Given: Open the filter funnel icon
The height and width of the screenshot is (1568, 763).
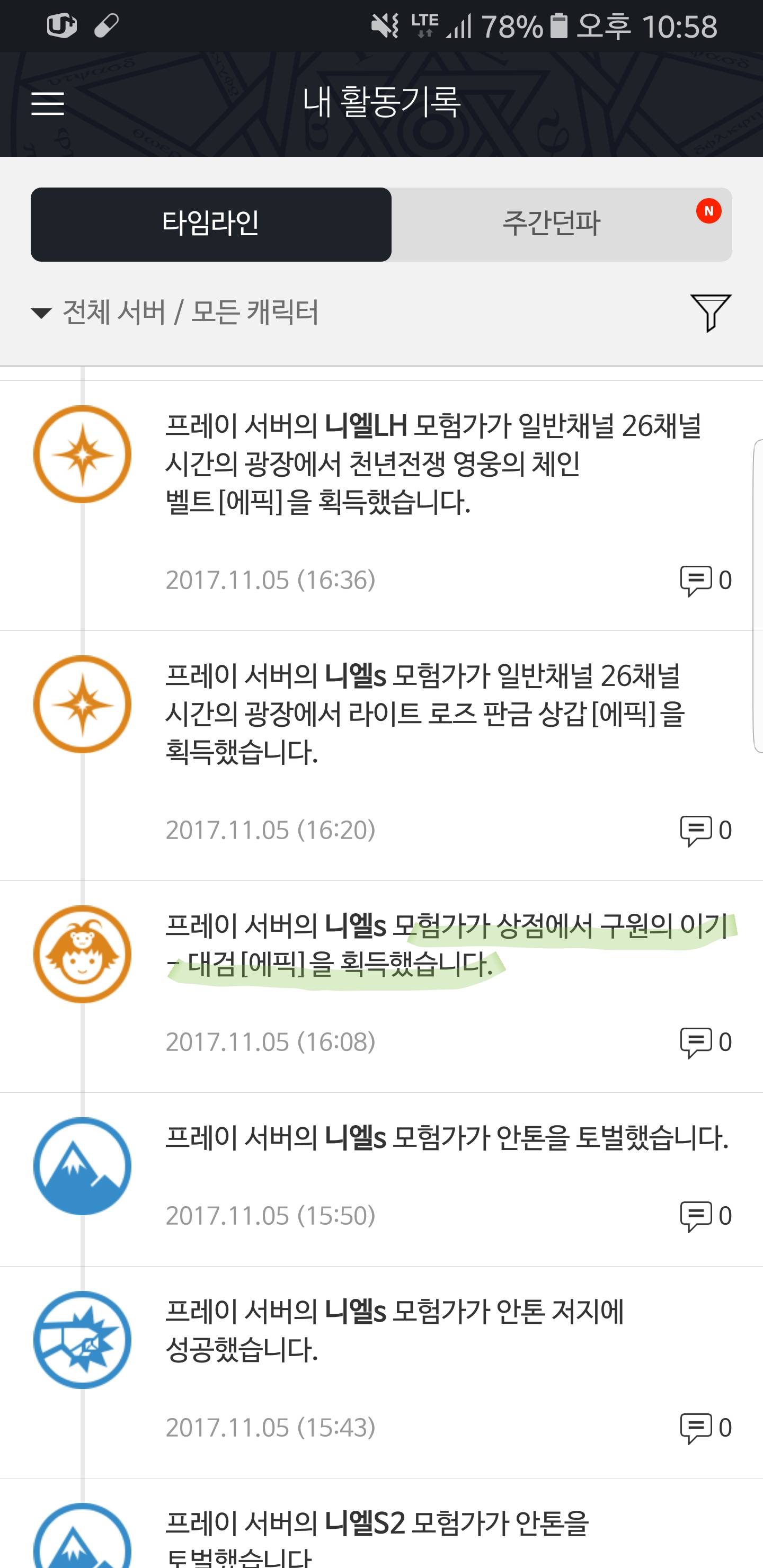Looking at the screenshot, I should (x=710, y=313).
